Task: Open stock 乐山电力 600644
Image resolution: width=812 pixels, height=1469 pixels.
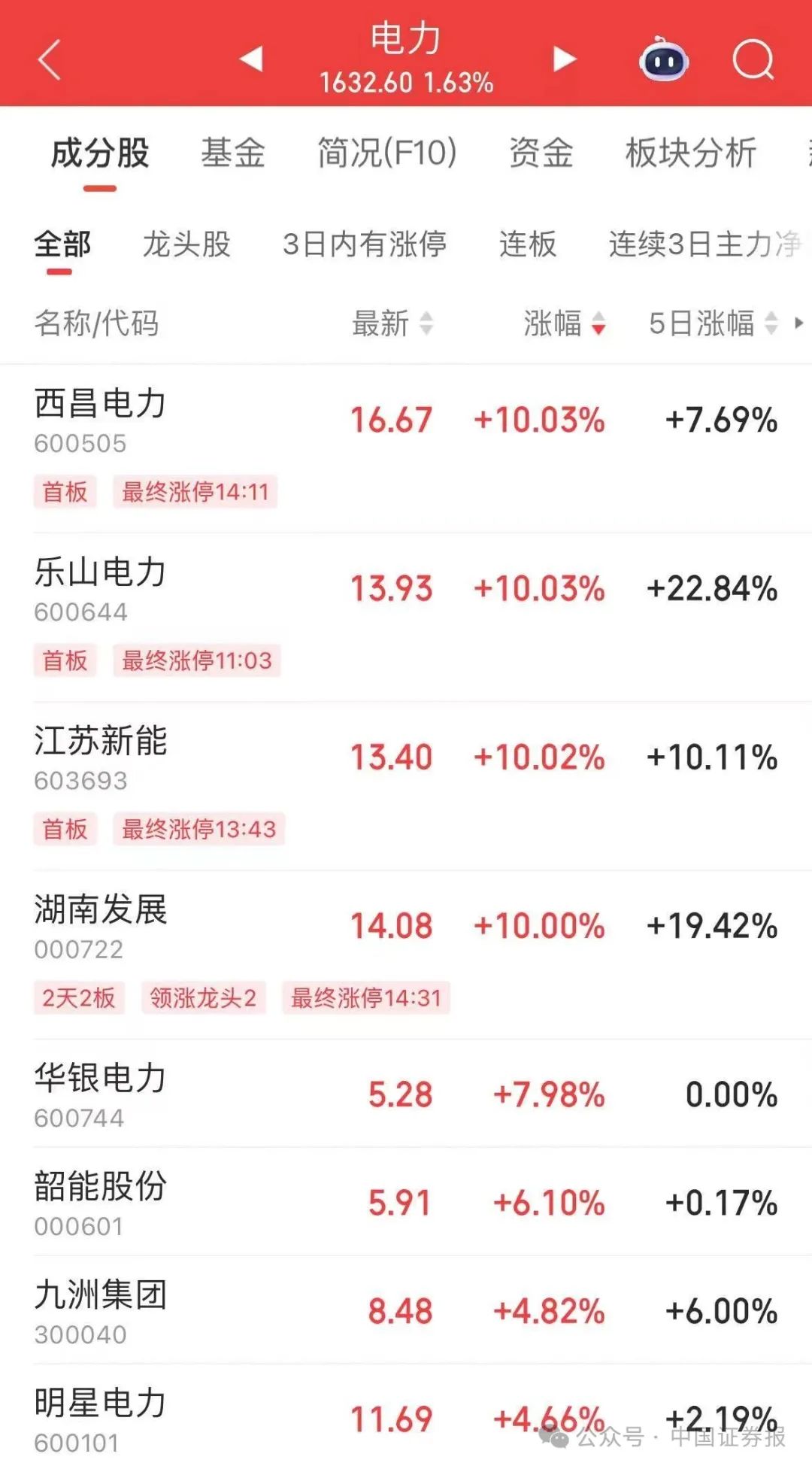Action: pyautogui.click(x=406, y=617)
